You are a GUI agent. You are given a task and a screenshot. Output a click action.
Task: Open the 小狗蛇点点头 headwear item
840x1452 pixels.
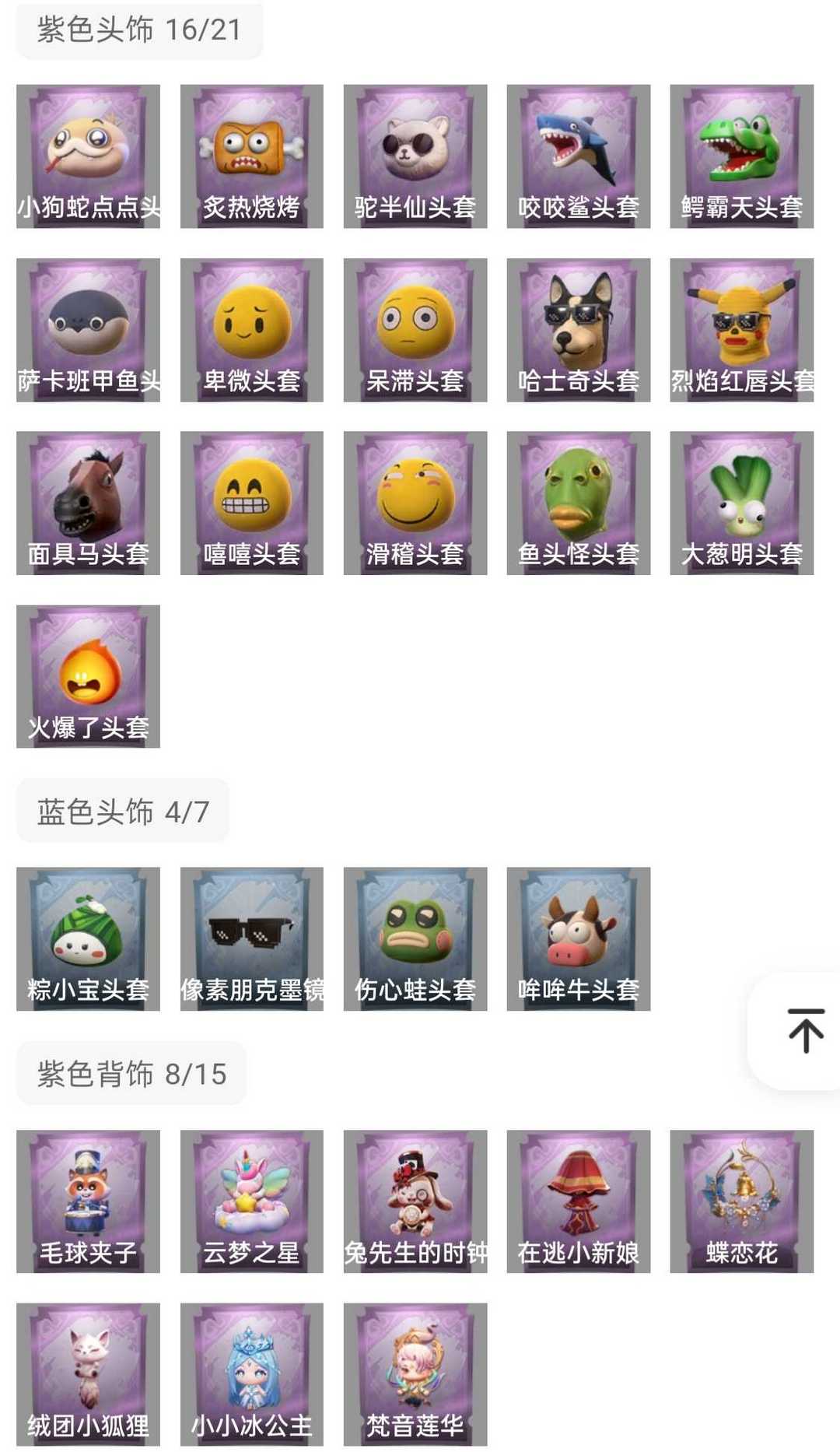[x=88, y=156]
